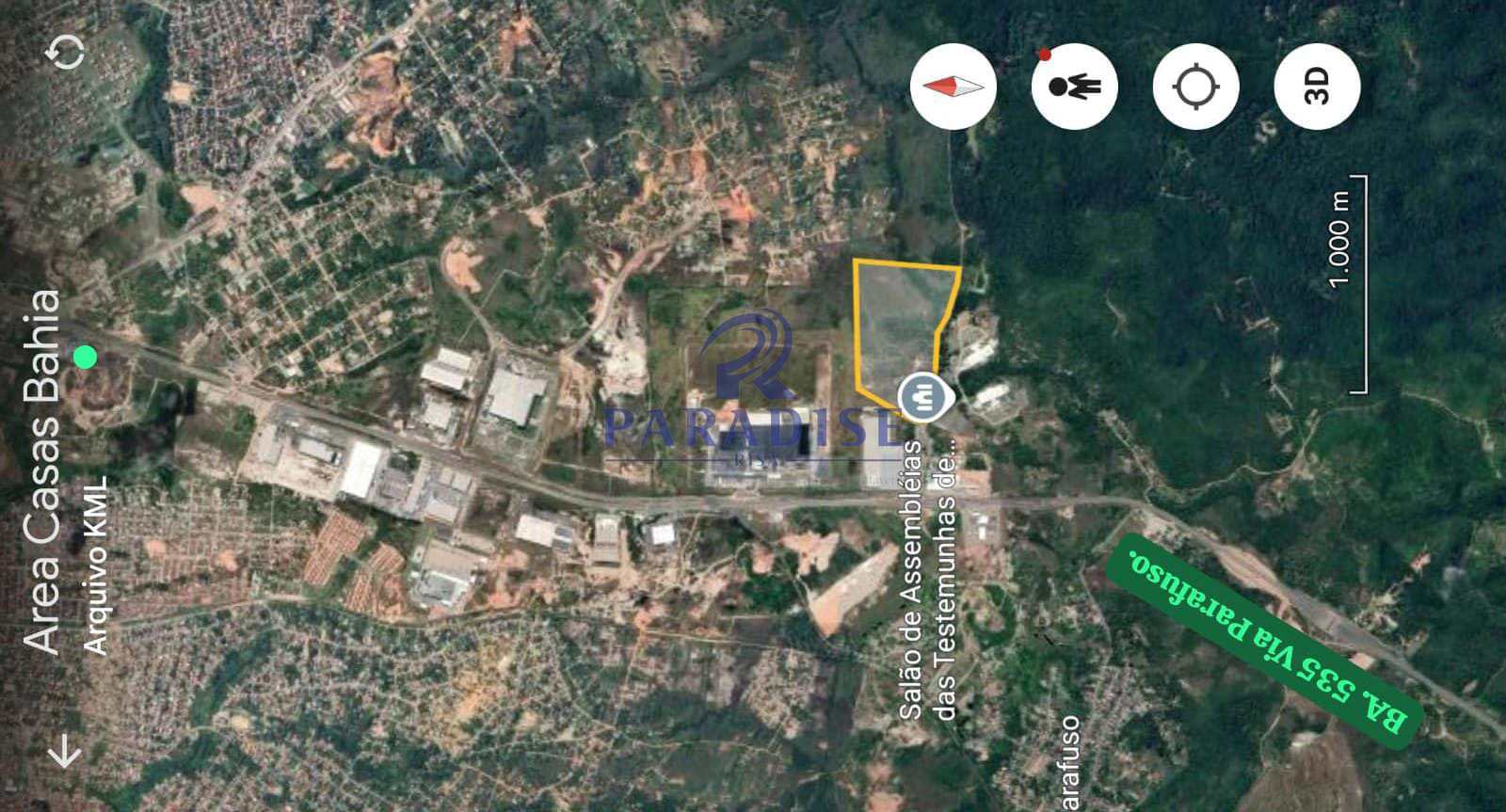Center the map on my location
The image size is (1506, 812).
coord(1195,87)
